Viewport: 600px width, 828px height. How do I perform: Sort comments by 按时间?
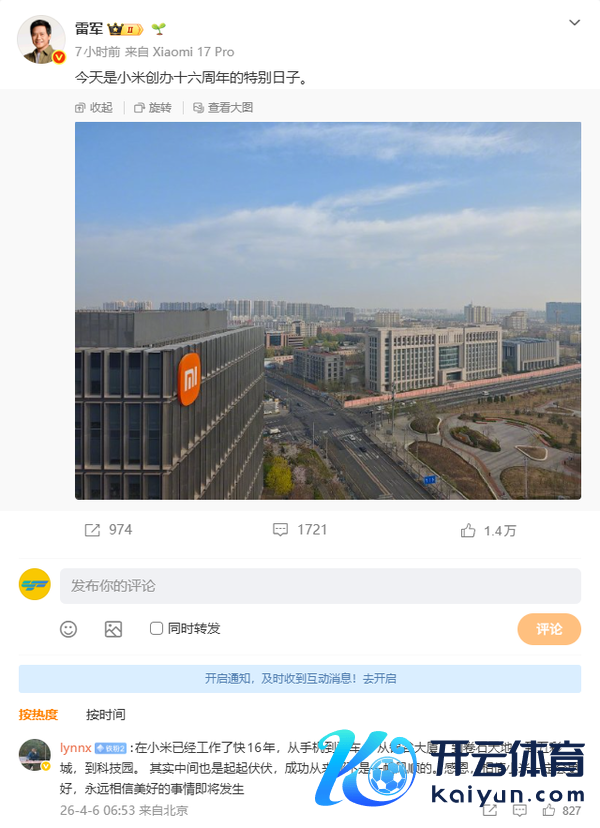tap(106, 714)
